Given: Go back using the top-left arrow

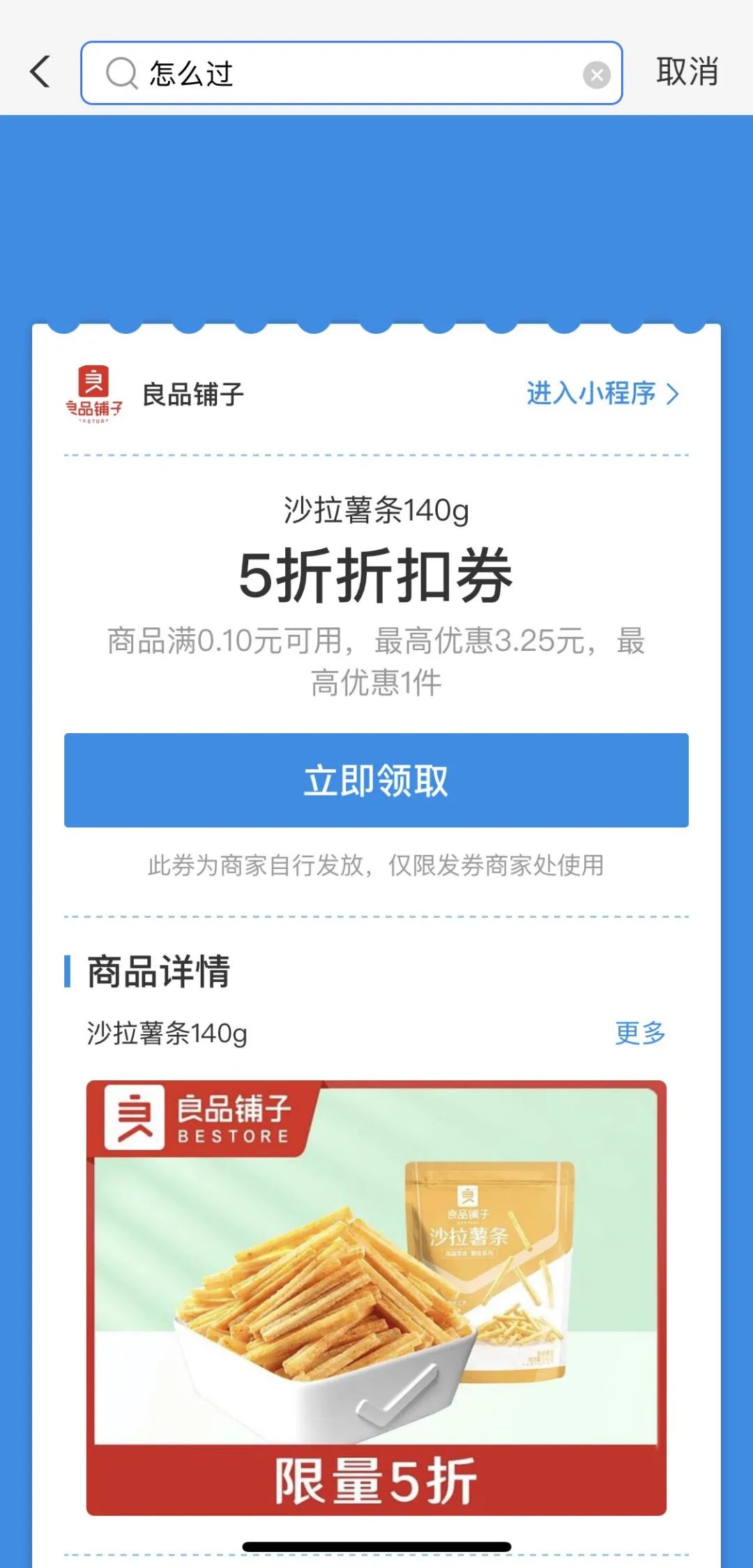Looking at the screenshot, I should click(x=40, y=72).
